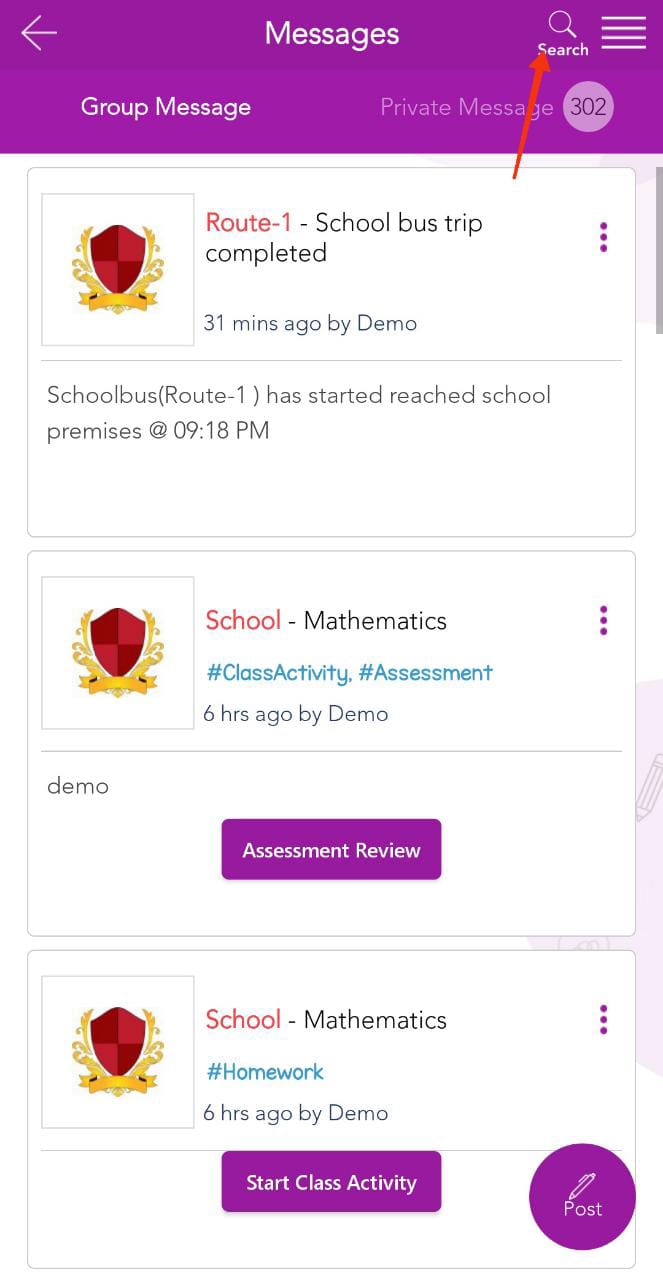Screen dimensions: 663x1280
Task: Open the #Homework hashtag link
Action: (265, 1072)
